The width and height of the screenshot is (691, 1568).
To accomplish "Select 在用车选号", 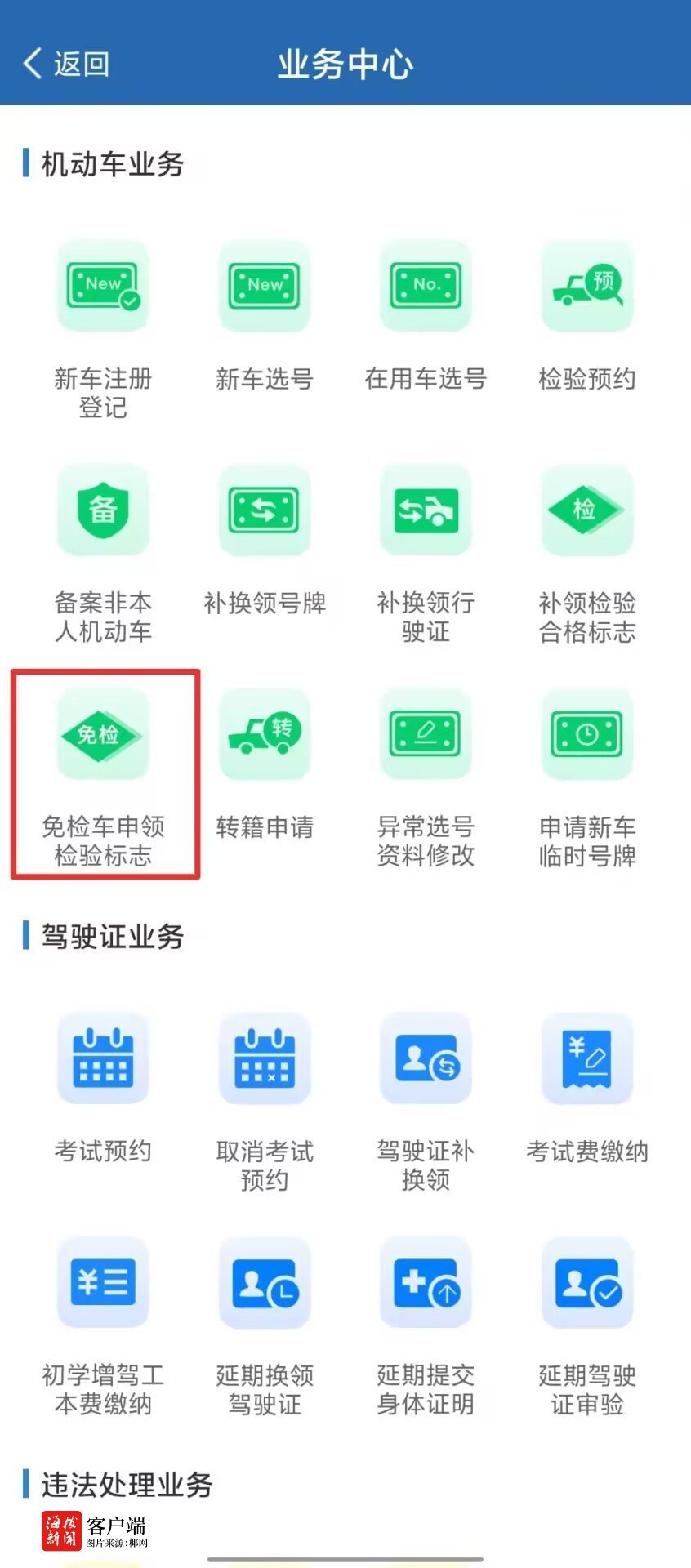I will click(x=426, y=287).
